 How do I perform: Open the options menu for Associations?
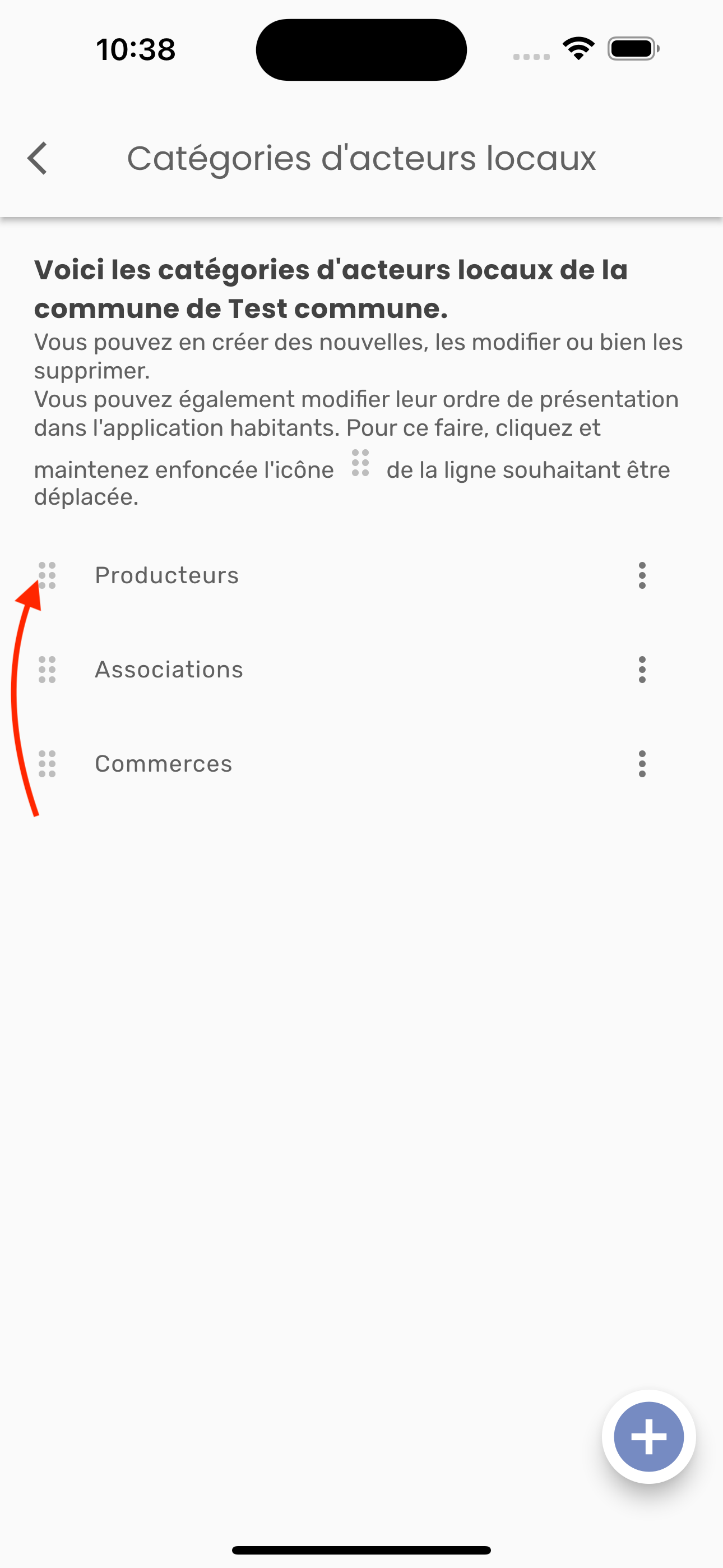coord(642,670)
